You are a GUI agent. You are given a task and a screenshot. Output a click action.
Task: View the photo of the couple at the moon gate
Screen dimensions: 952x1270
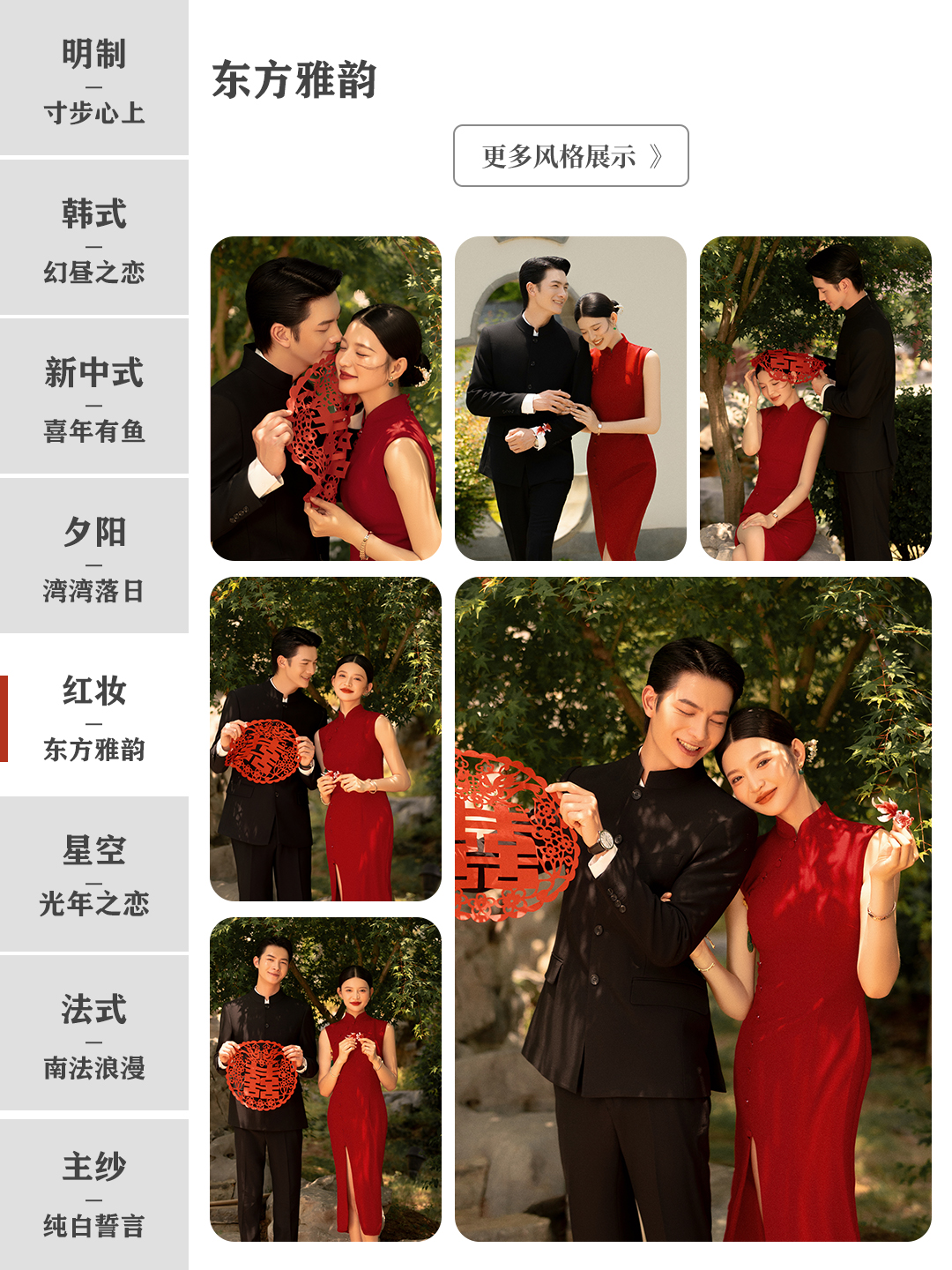(x=570, y=399)
